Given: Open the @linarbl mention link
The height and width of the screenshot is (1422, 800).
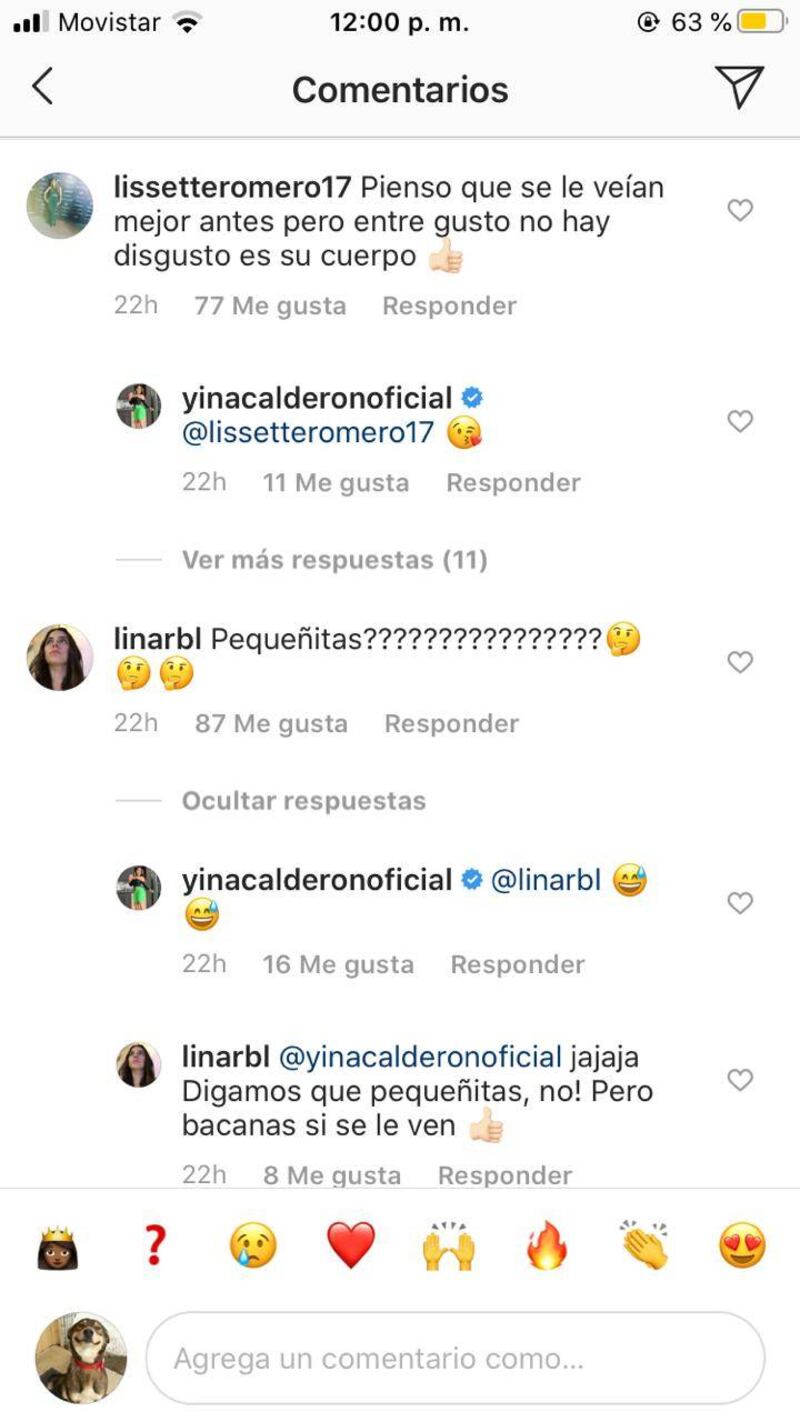Looking at the screenshot, I should (x=545, y=881).
